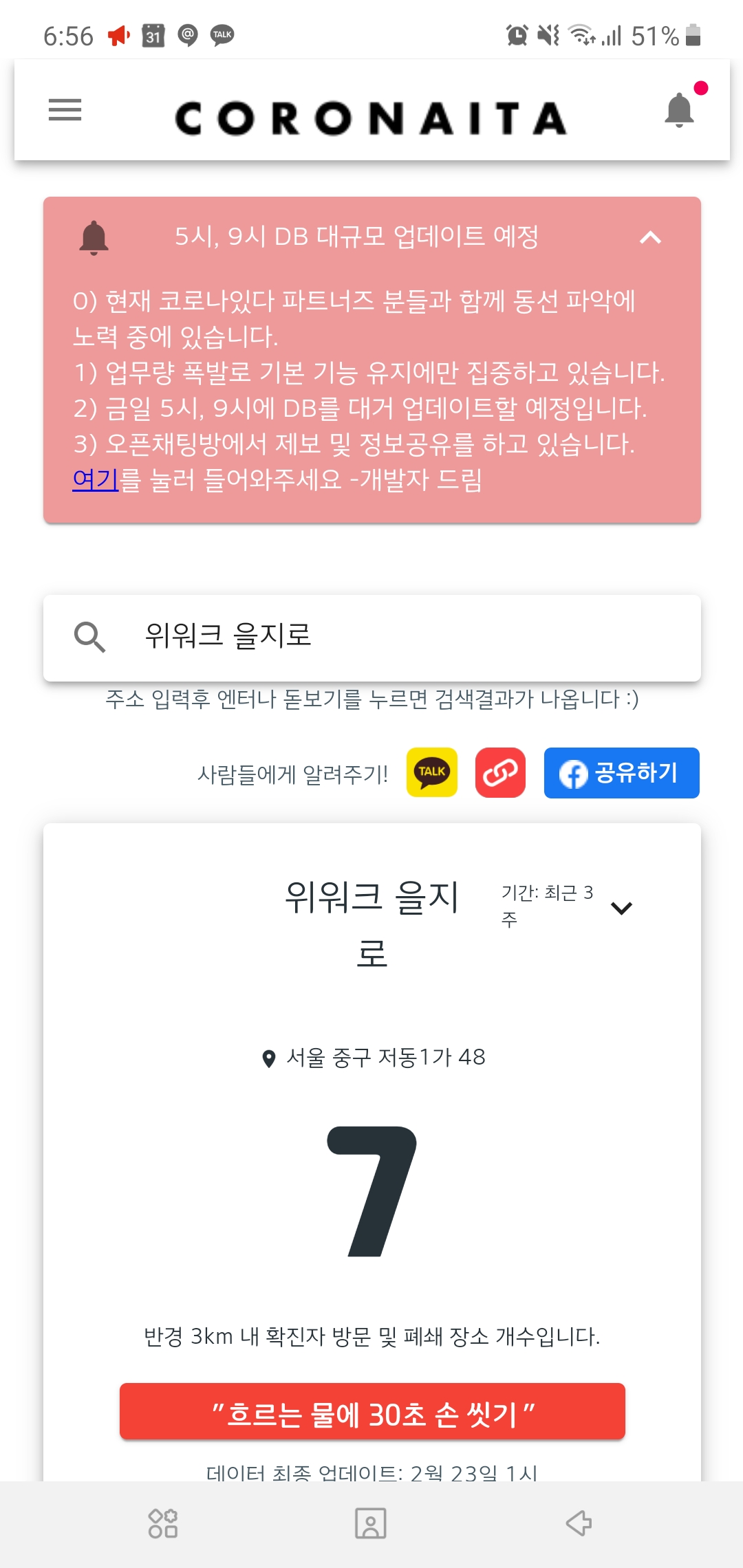The width and height of the screenshot is (743, 1568).
Task: Open the hamburger drawer menu
Action: [x=65, y=110]
